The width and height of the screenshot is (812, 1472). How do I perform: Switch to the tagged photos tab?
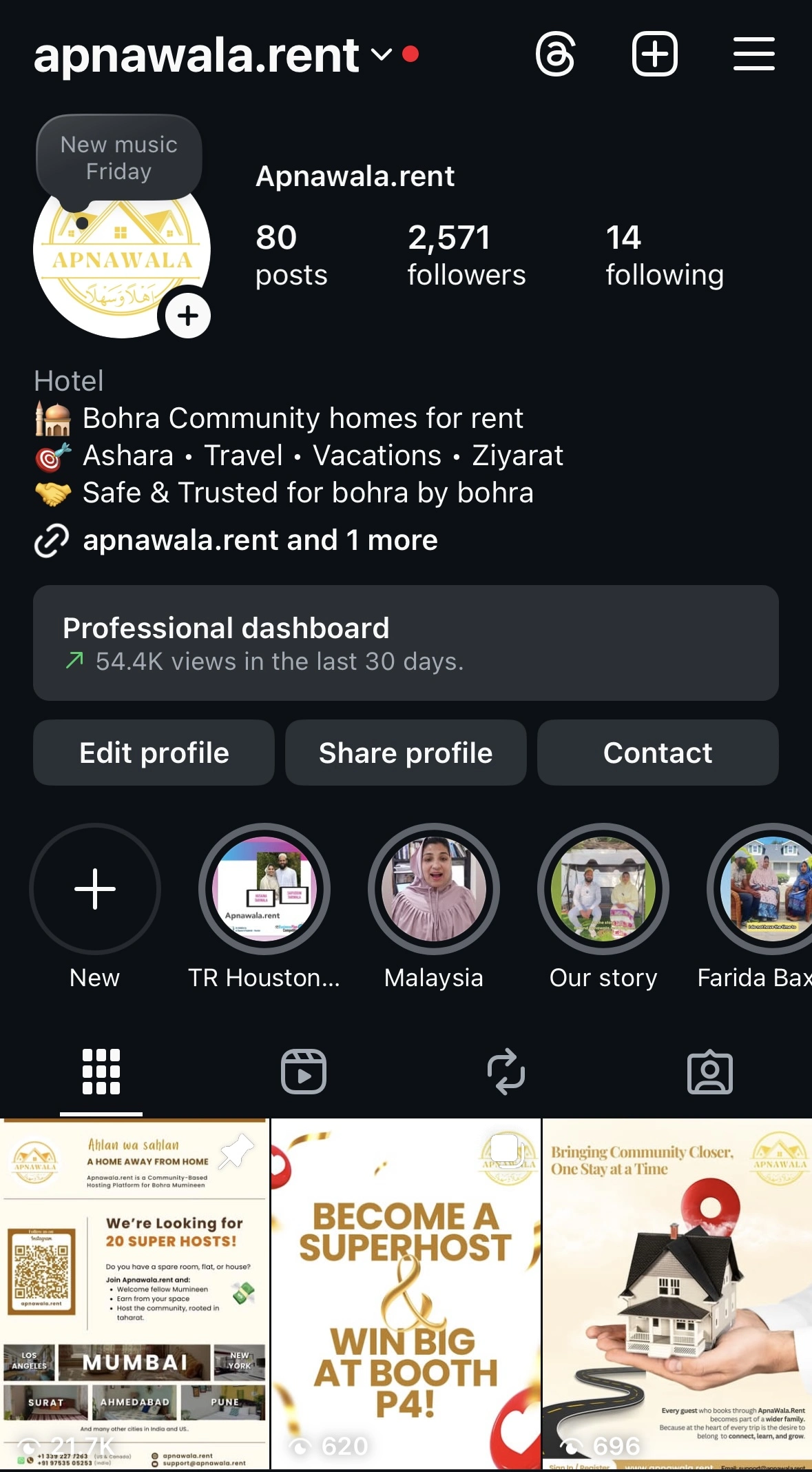[x=709, y=1072]
